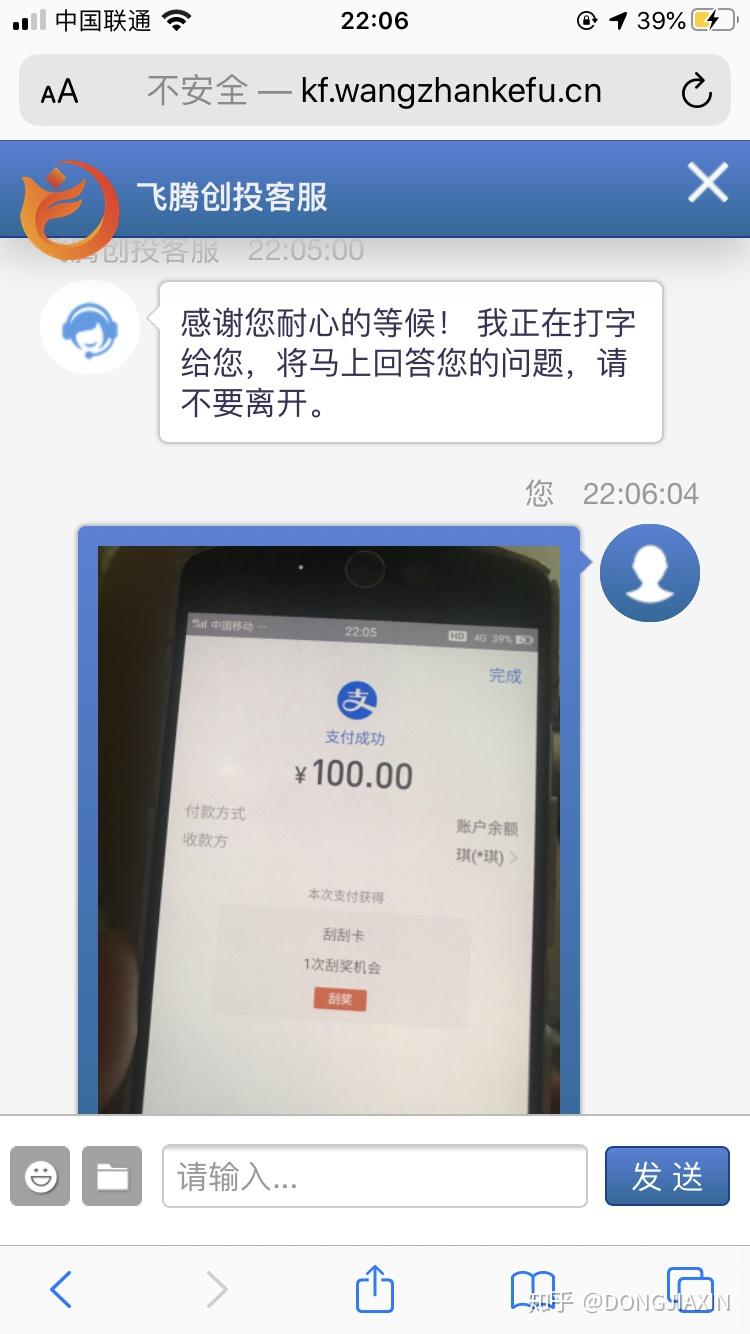The height and width of the screenshot is (1334, 750).
Task: Open the emoji smiley picker
Action: click(39, 1176)
